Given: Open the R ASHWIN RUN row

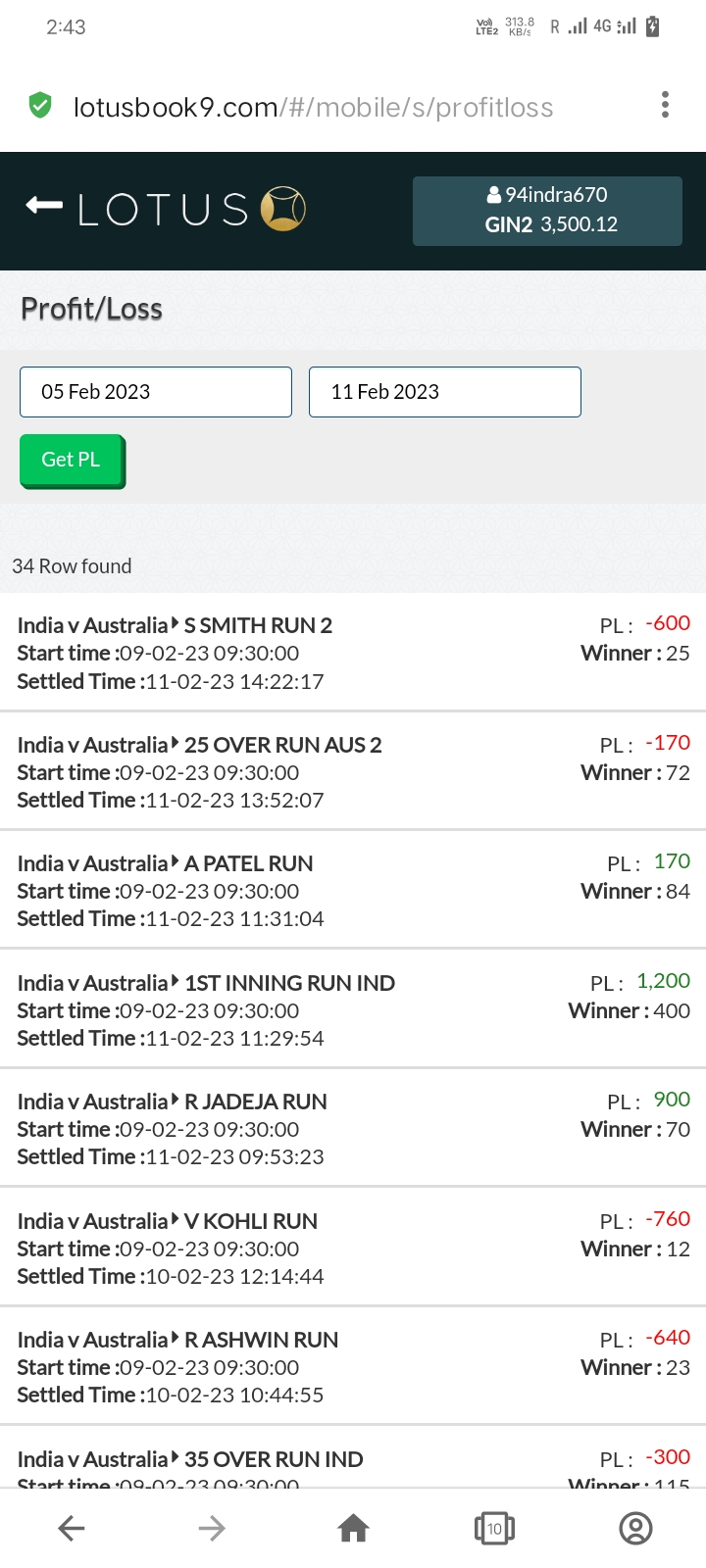Looking at the screenshot, I should 353,1367.
